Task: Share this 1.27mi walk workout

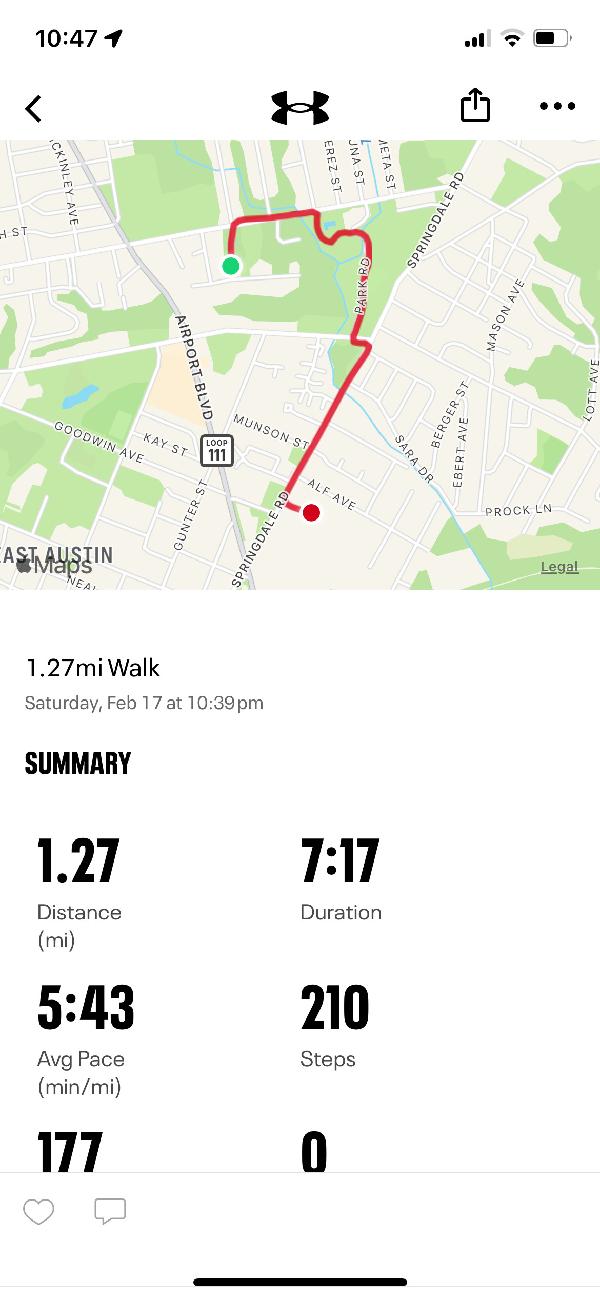Action: [475, 105]
